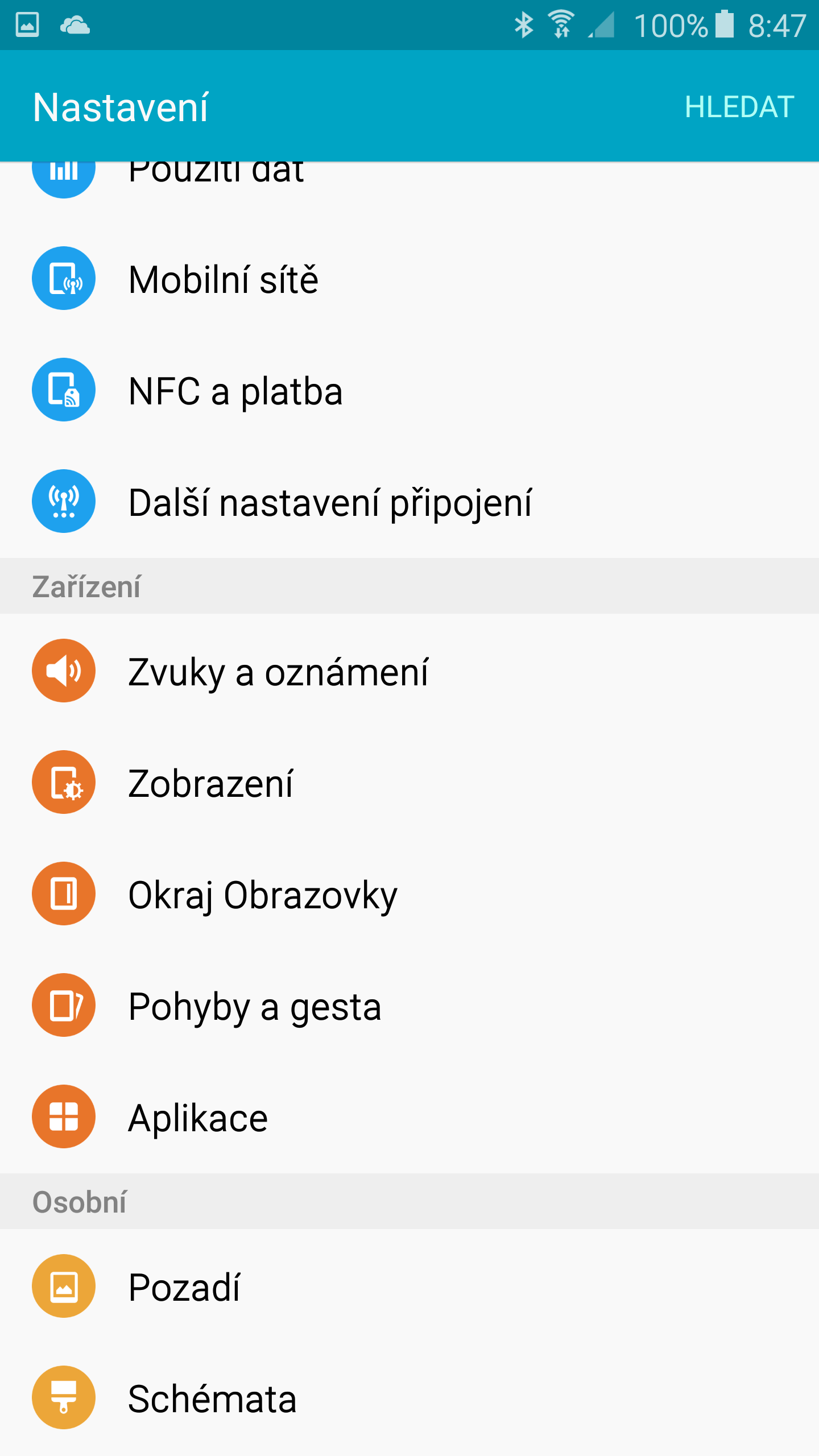Open Další nastavení připojení
The width and height of the screenshot is (819, 1456).
coord(409,502)
